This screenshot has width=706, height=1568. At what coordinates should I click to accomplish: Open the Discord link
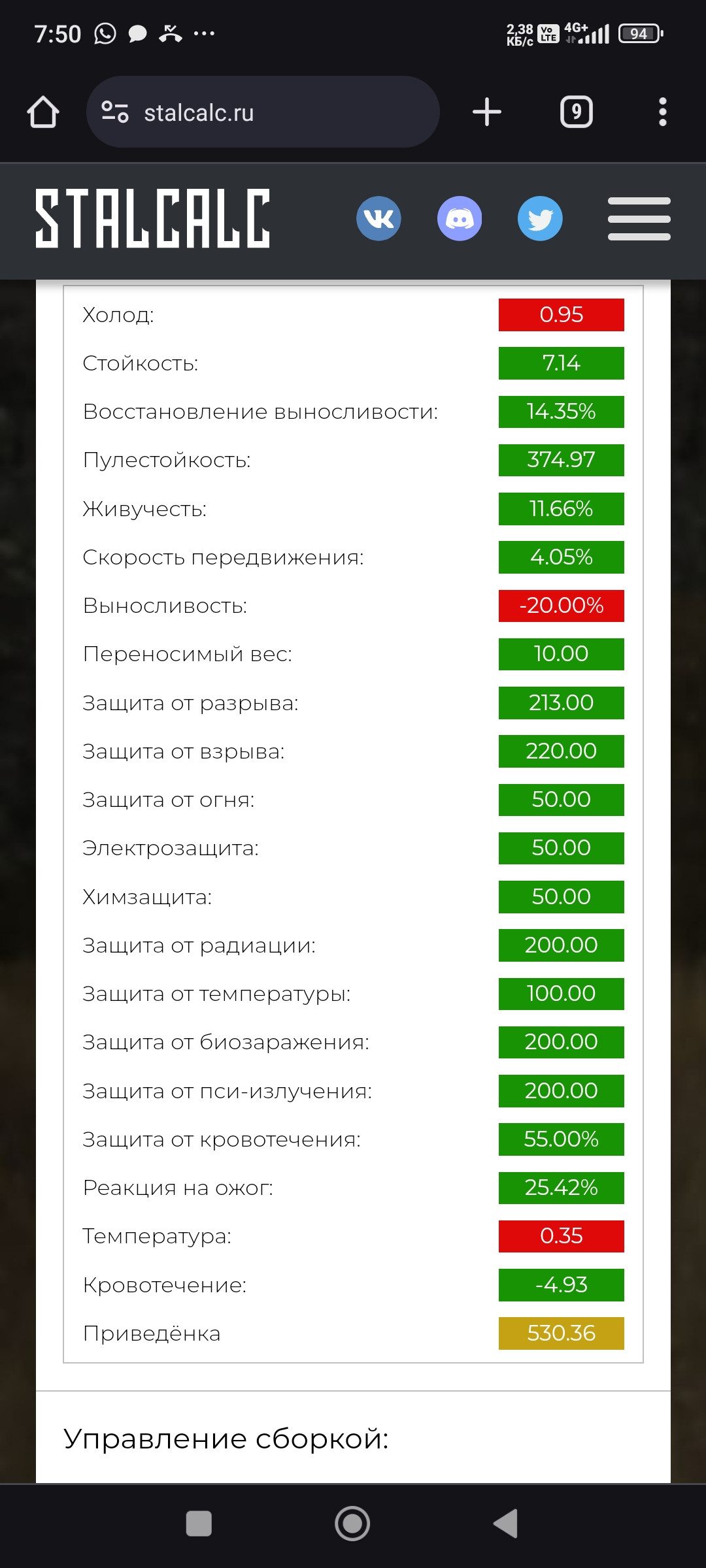click(460, 218)
